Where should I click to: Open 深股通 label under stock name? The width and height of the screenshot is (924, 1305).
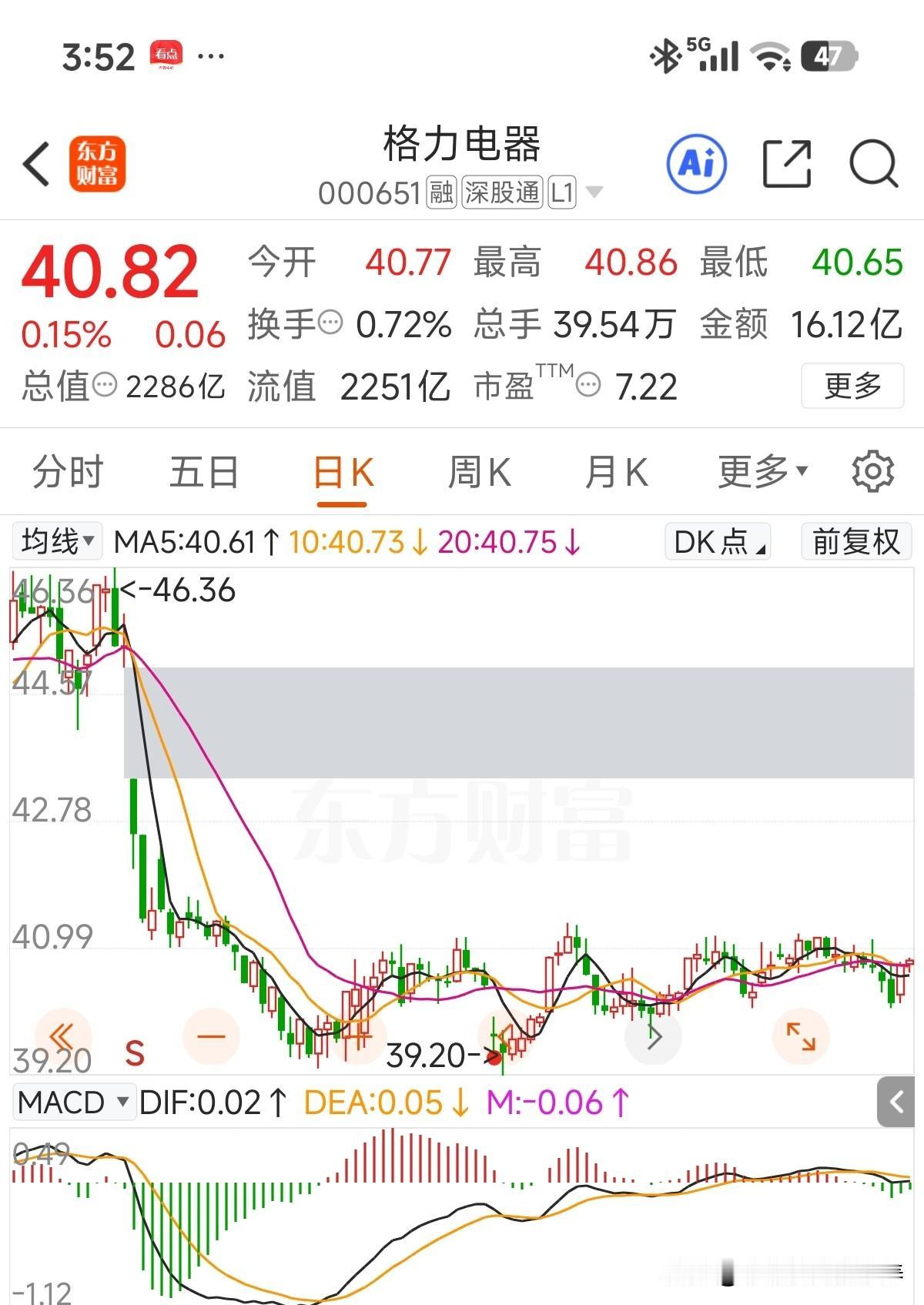pos(501,192)
